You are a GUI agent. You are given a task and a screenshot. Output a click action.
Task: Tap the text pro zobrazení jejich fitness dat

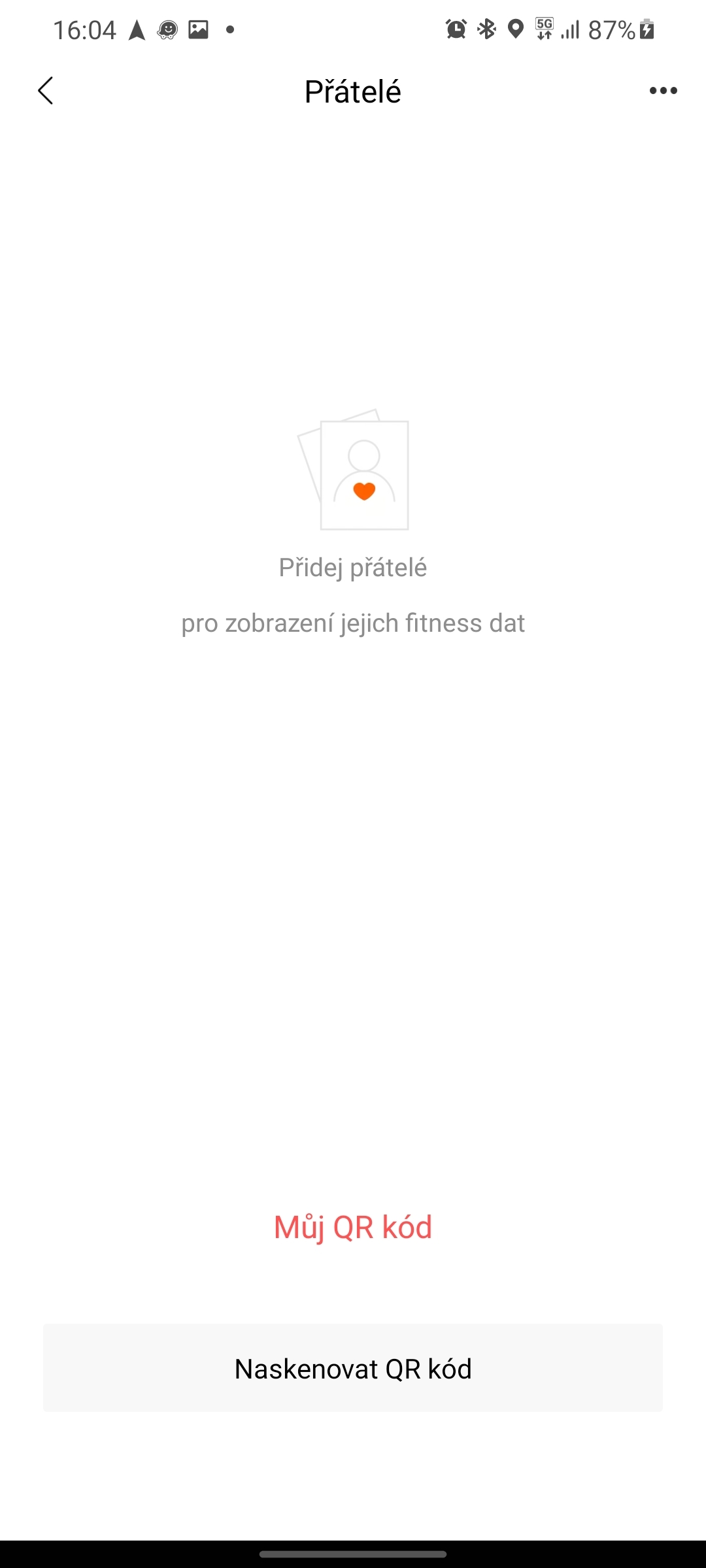pos(353,623)
